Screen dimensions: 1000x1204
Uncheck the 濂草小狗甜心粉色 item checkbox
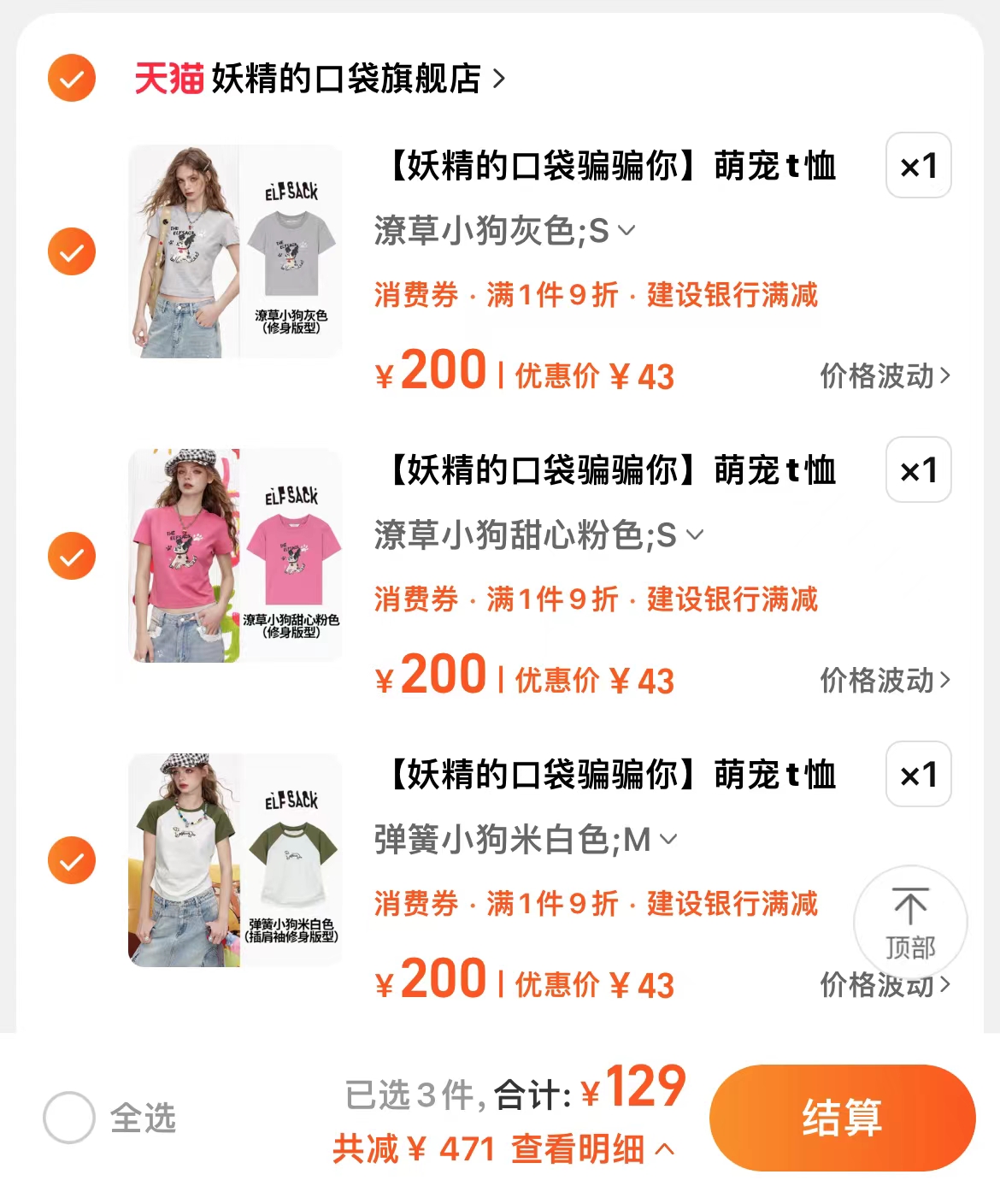coord(70,557)
